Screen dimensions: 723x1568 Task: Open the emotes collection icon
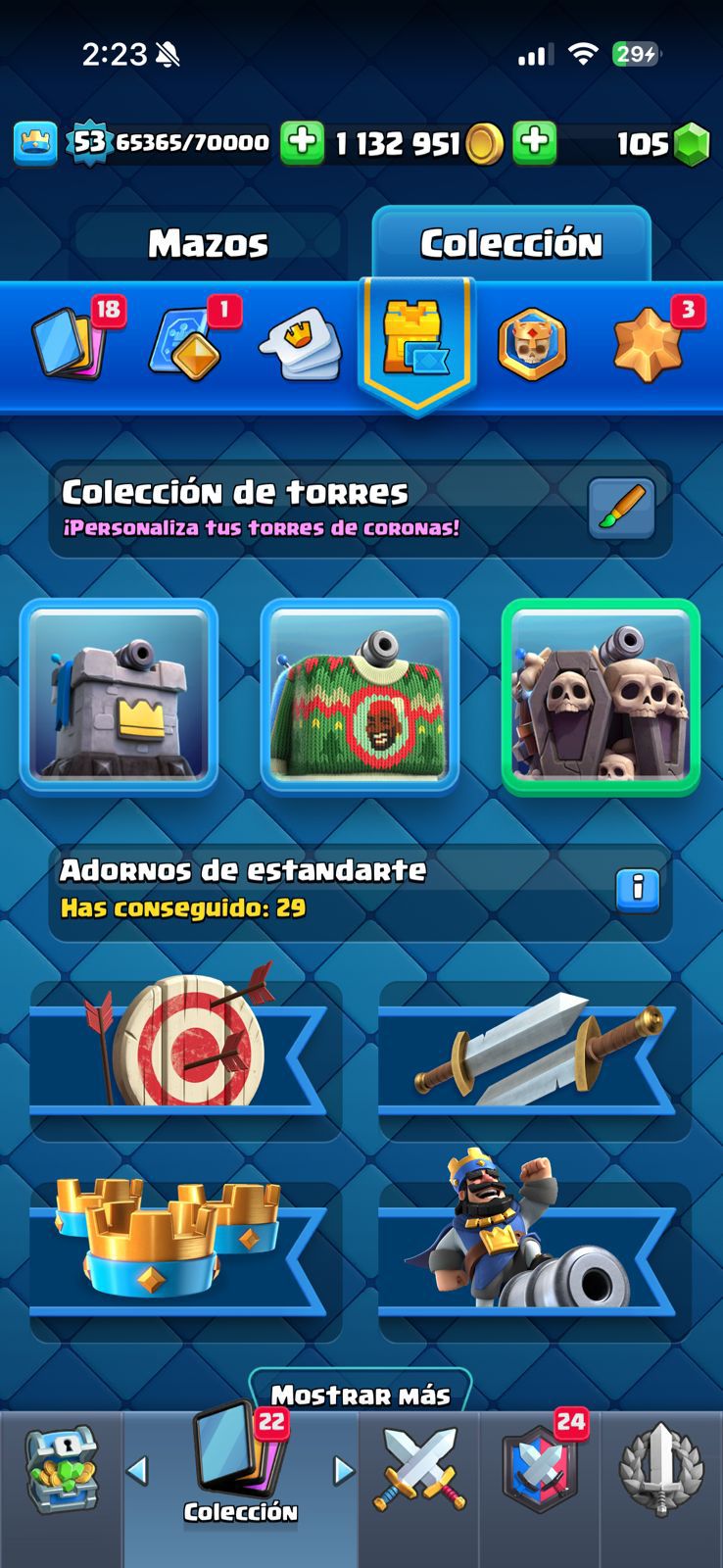click(300, 347)
